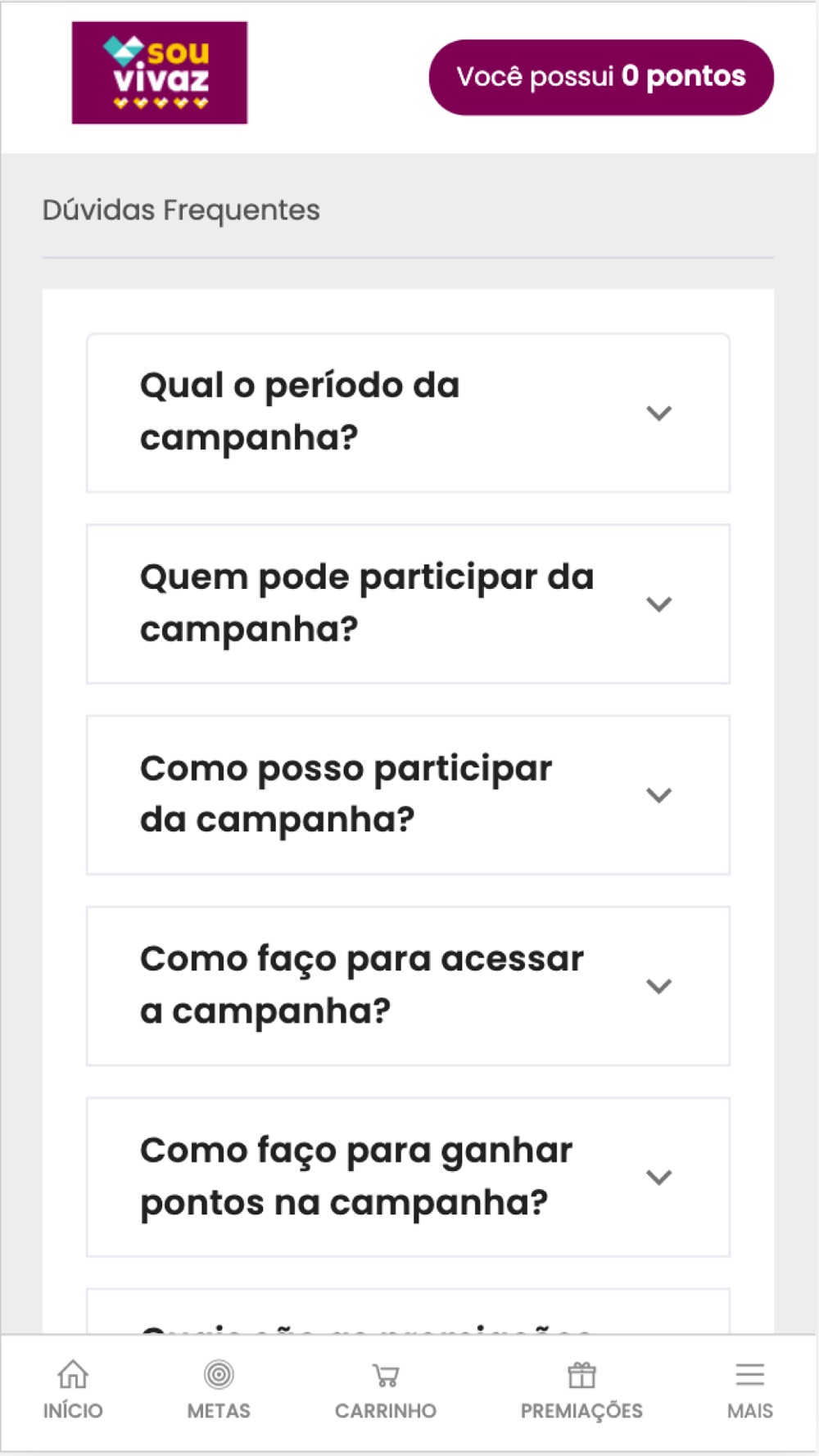Screen dimensions: 819x1456
Task: Expand 'Quem pode participar da campanha?'
Action: (408, 604)
